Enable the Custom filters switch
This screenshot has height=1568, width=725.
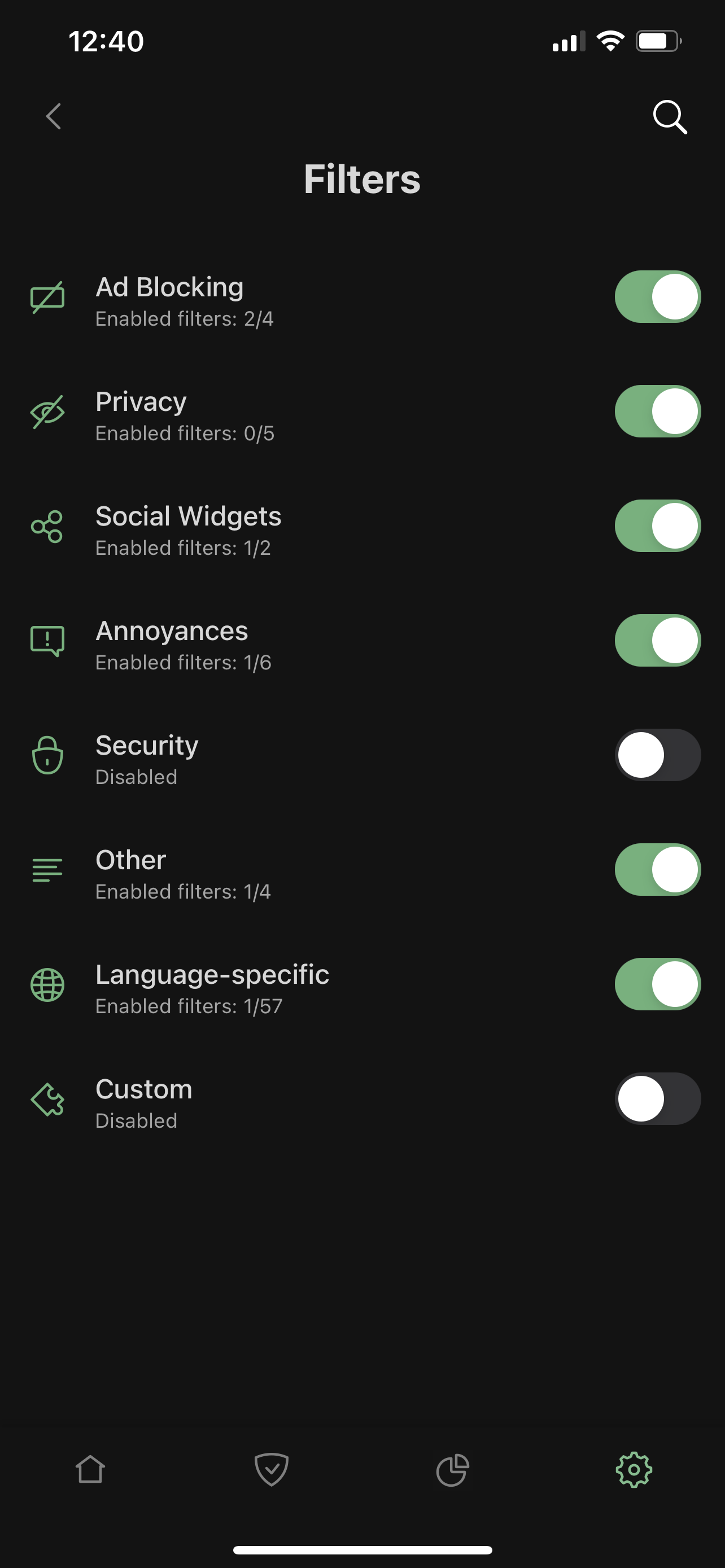[657, 1098]
